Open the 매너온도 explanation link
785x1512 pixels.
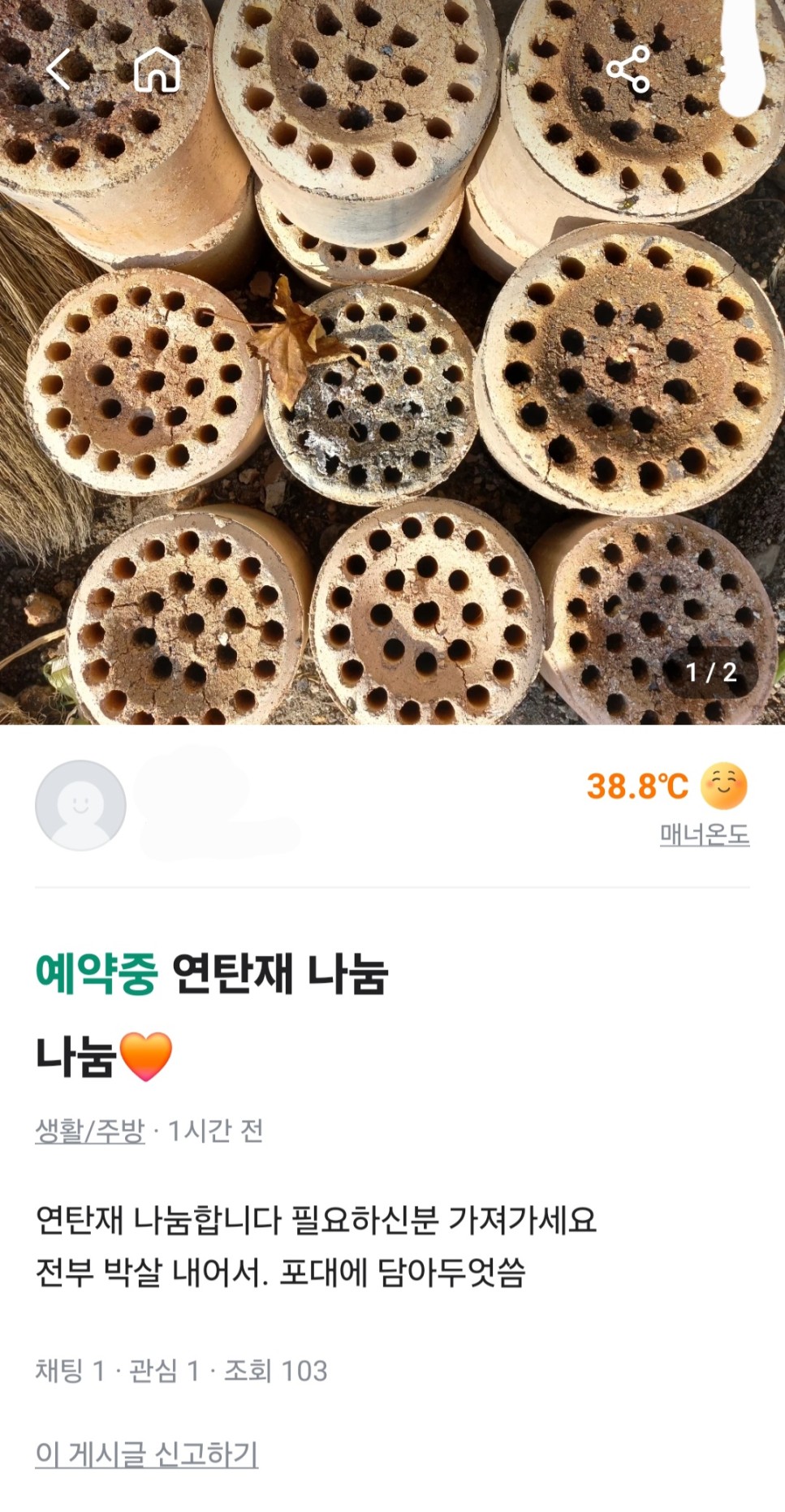coord(704,834)
